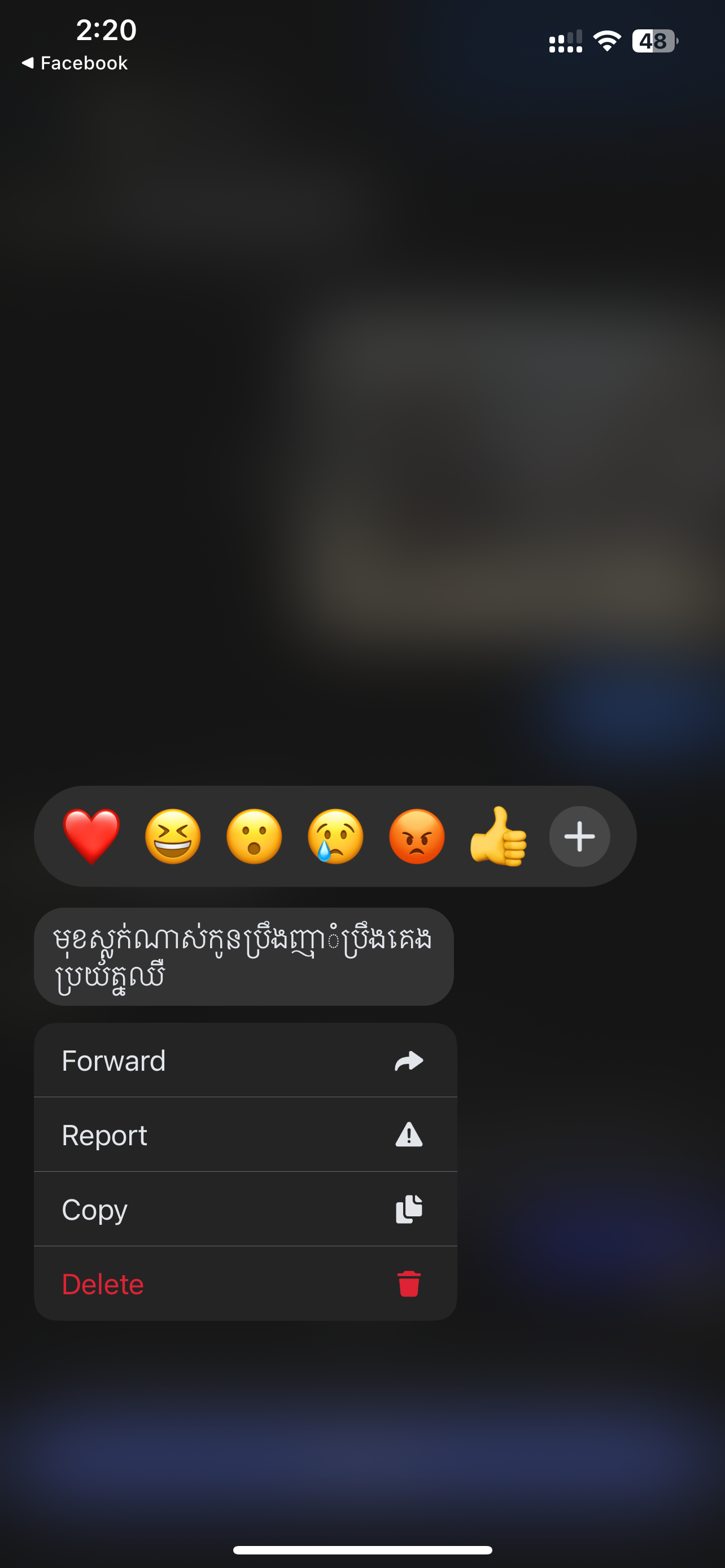React with the surprised face emoji
Screen dimensions: 725x1568
(255, 836)
